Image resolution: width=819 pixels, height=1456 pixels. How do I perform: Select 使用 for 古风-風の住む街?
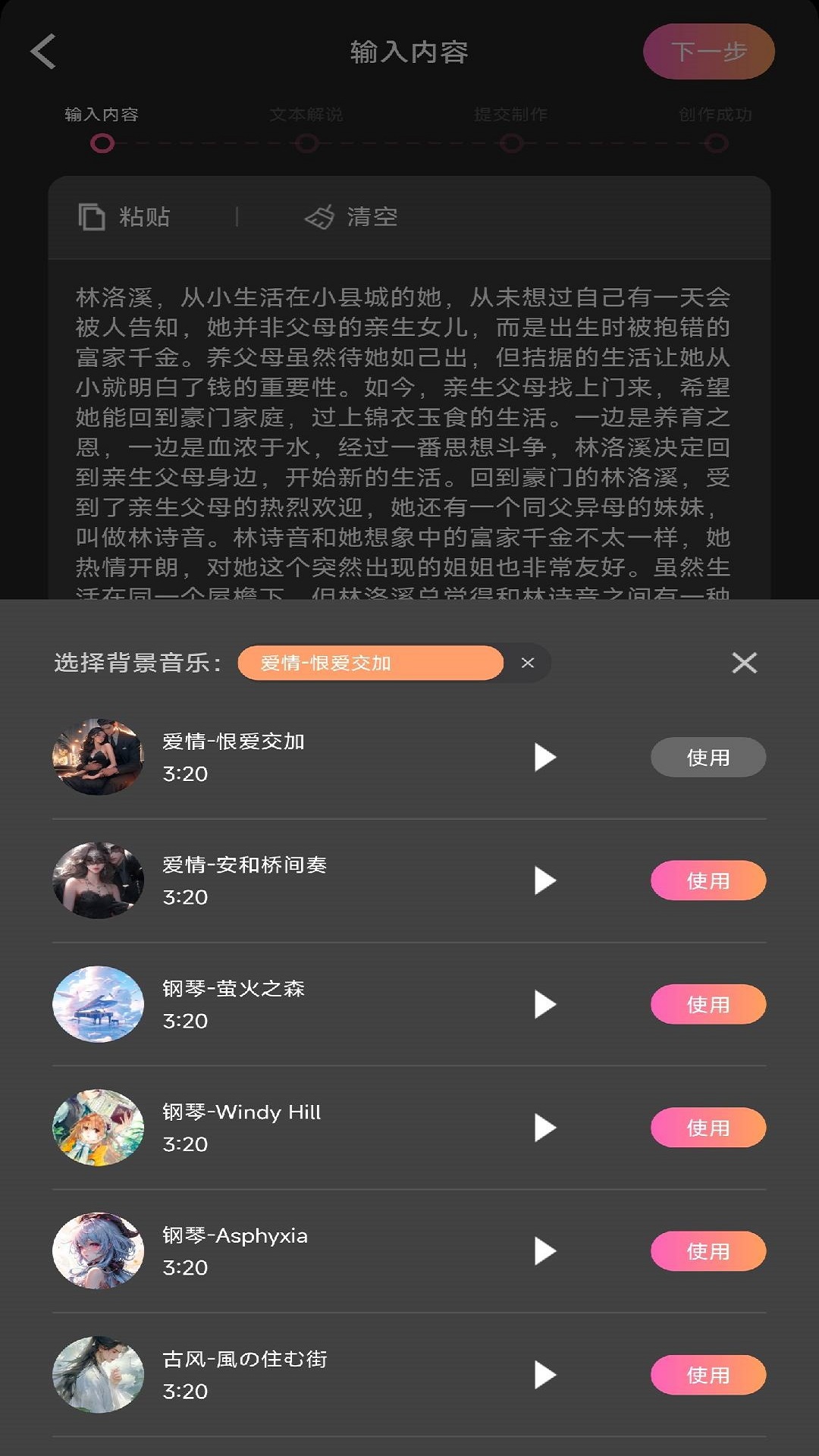click(x=708, y=1375)
